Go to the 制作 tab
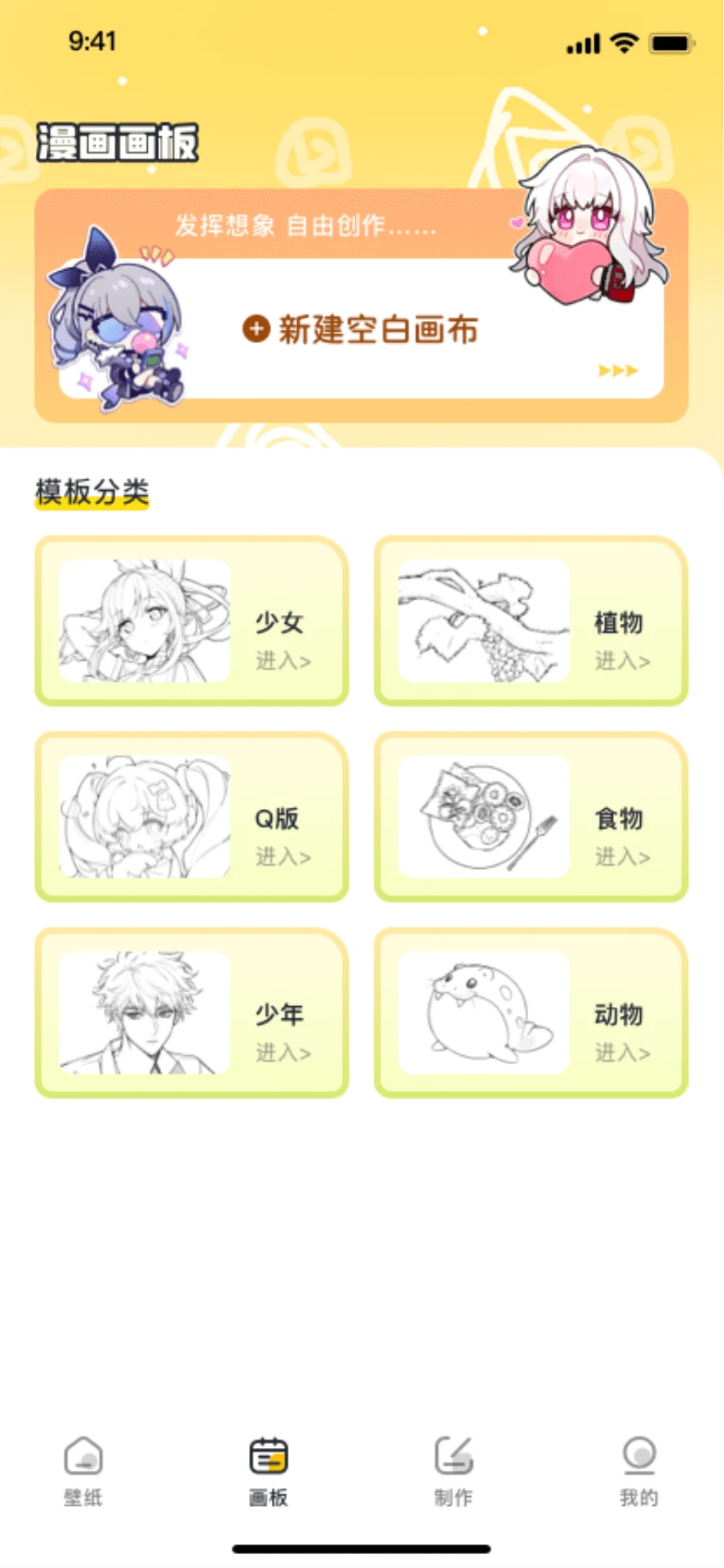 [454, 1471]
